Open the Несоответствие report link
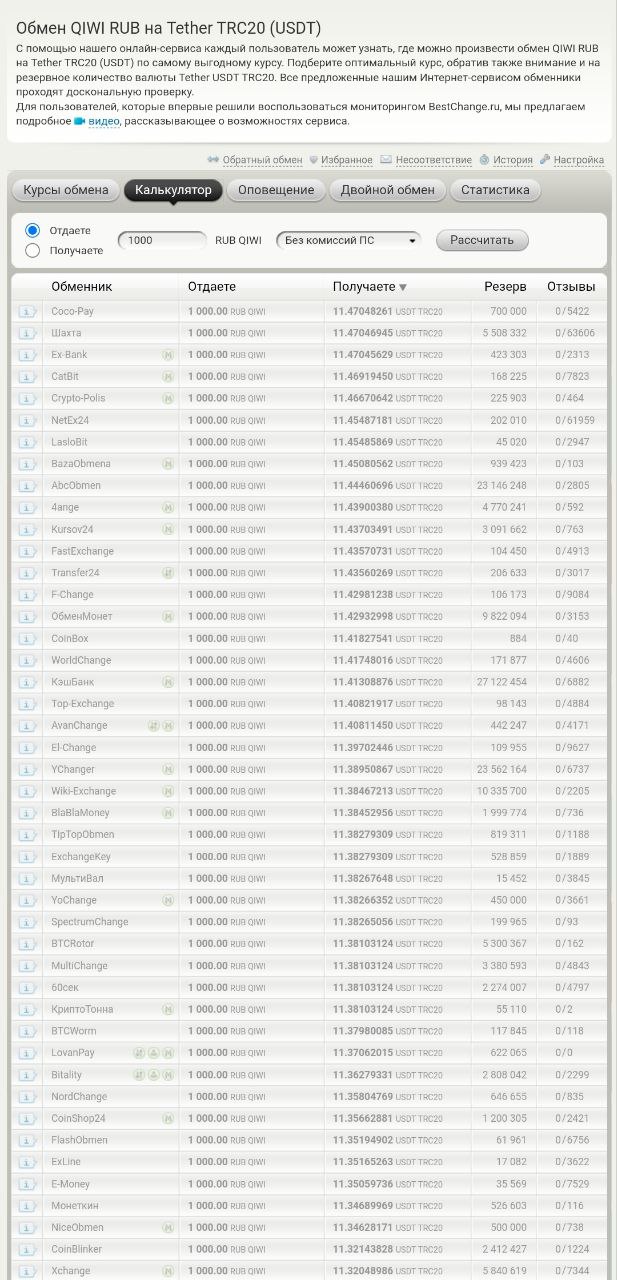Screen dimensions: 617x1280 point(433,160)
